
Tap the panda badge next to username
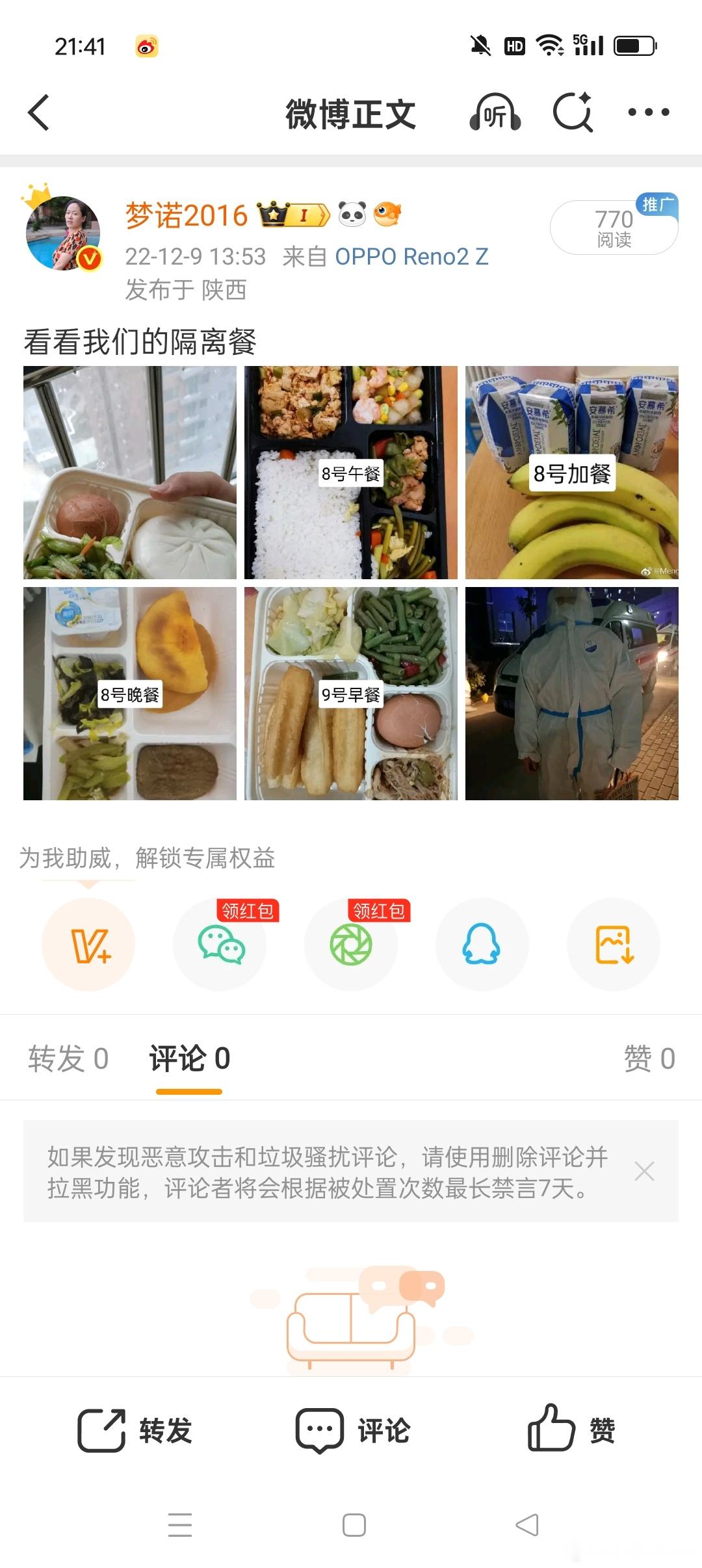(352, 215)
